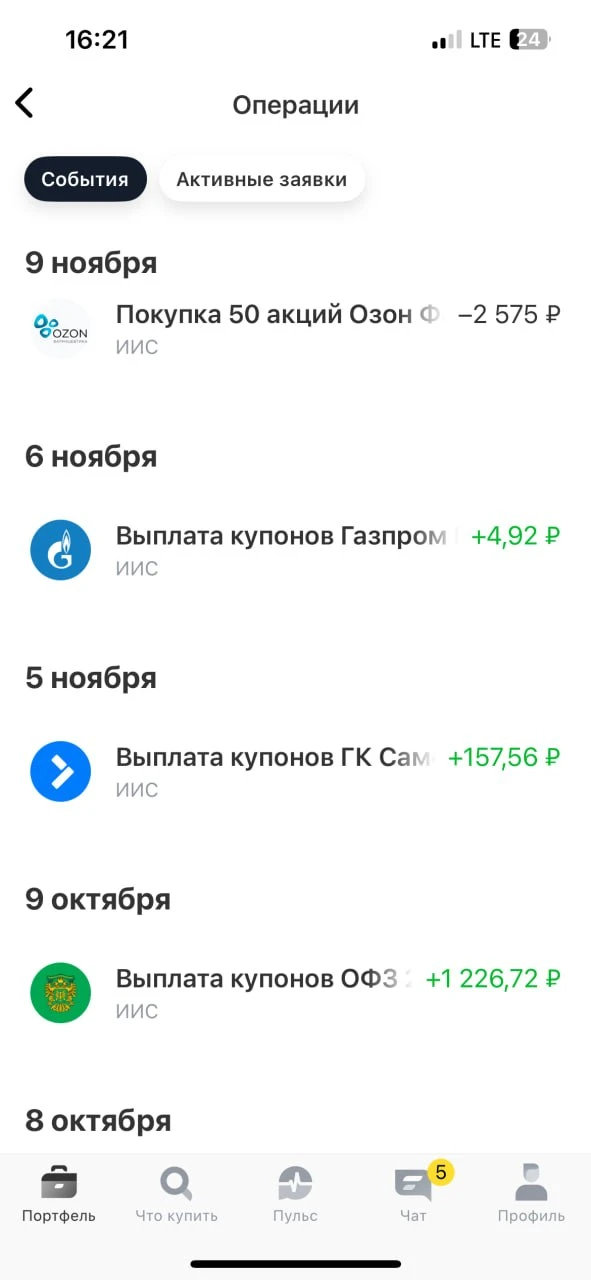This screenshot has height=1280, width=591.
Task: Open the ОФЗ coupon payment operation
Action: pyautogui.click(x=295, y=993)
